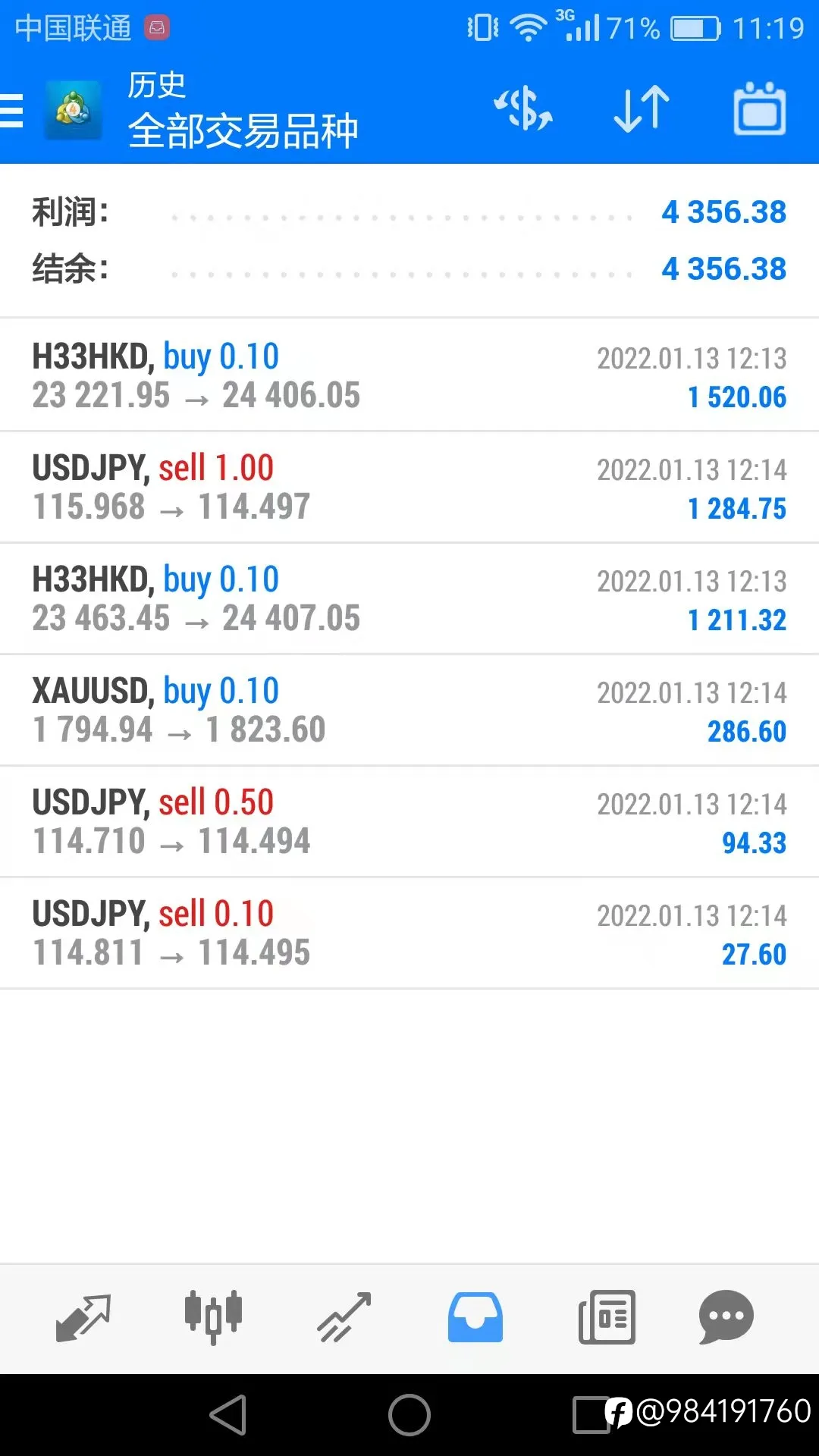The image size is (819, 1456).
Task: Open USDJPY sell 0.50 trade
Action: click(x=409, y=821)
